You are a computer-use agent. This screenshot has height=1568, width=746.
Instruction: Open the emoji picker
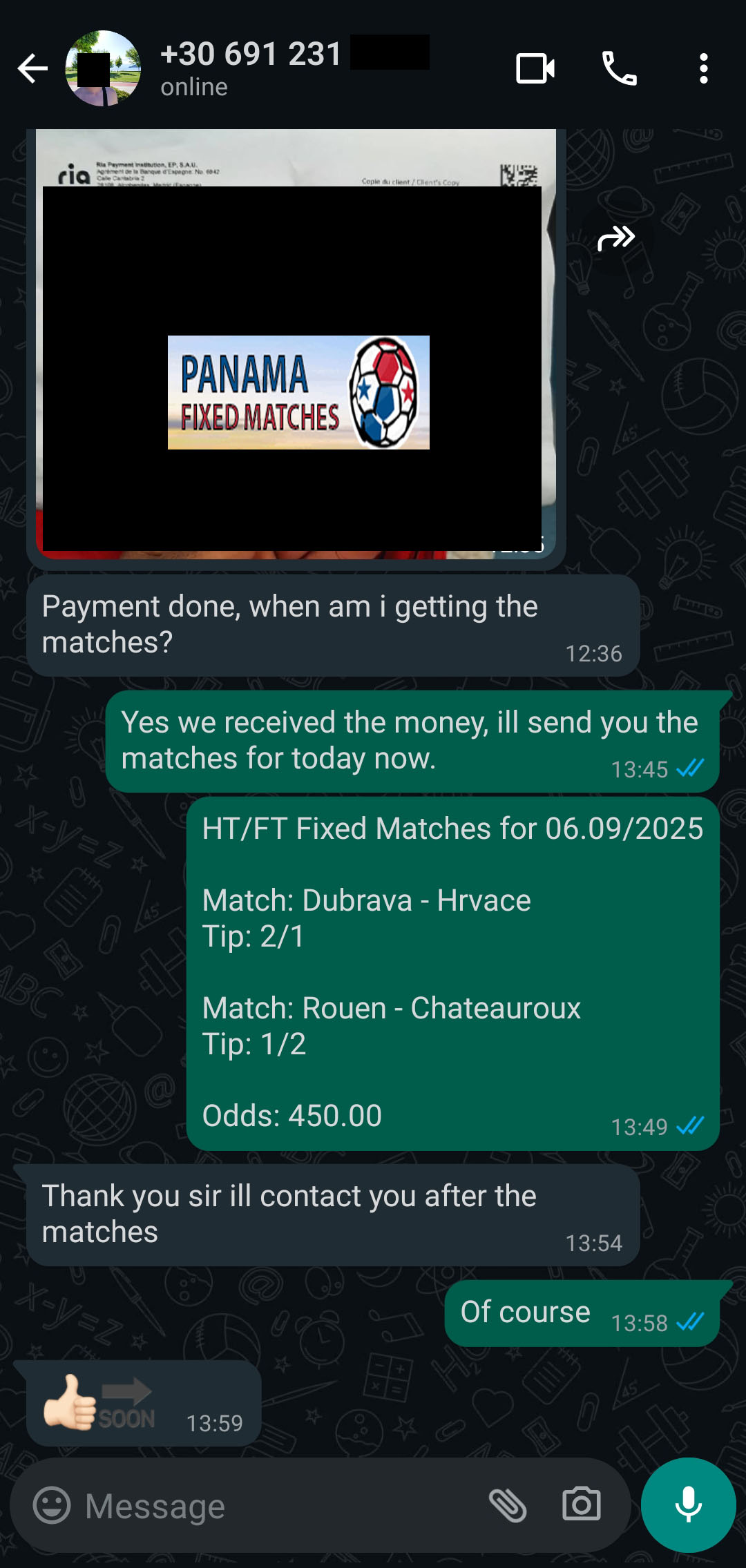click(52, 1505)
